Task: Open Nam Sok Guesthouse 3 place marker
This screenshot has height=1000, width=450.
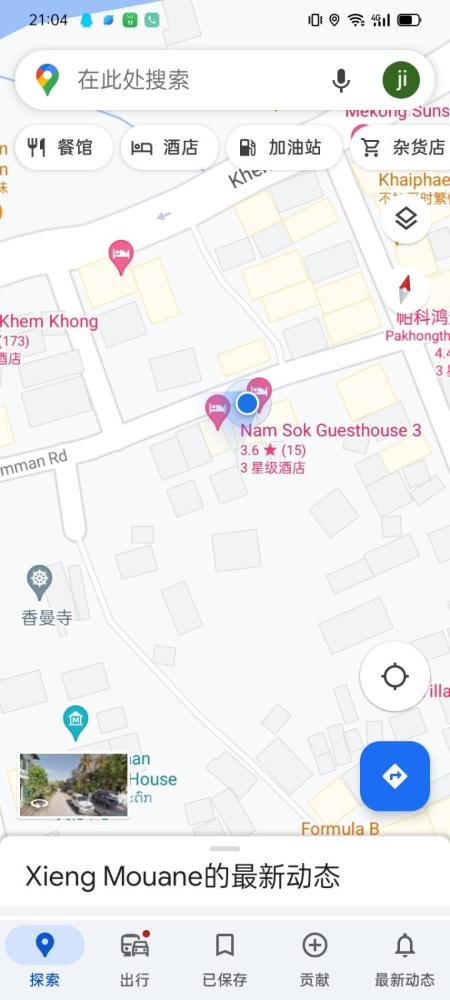Action: [259, 392]
